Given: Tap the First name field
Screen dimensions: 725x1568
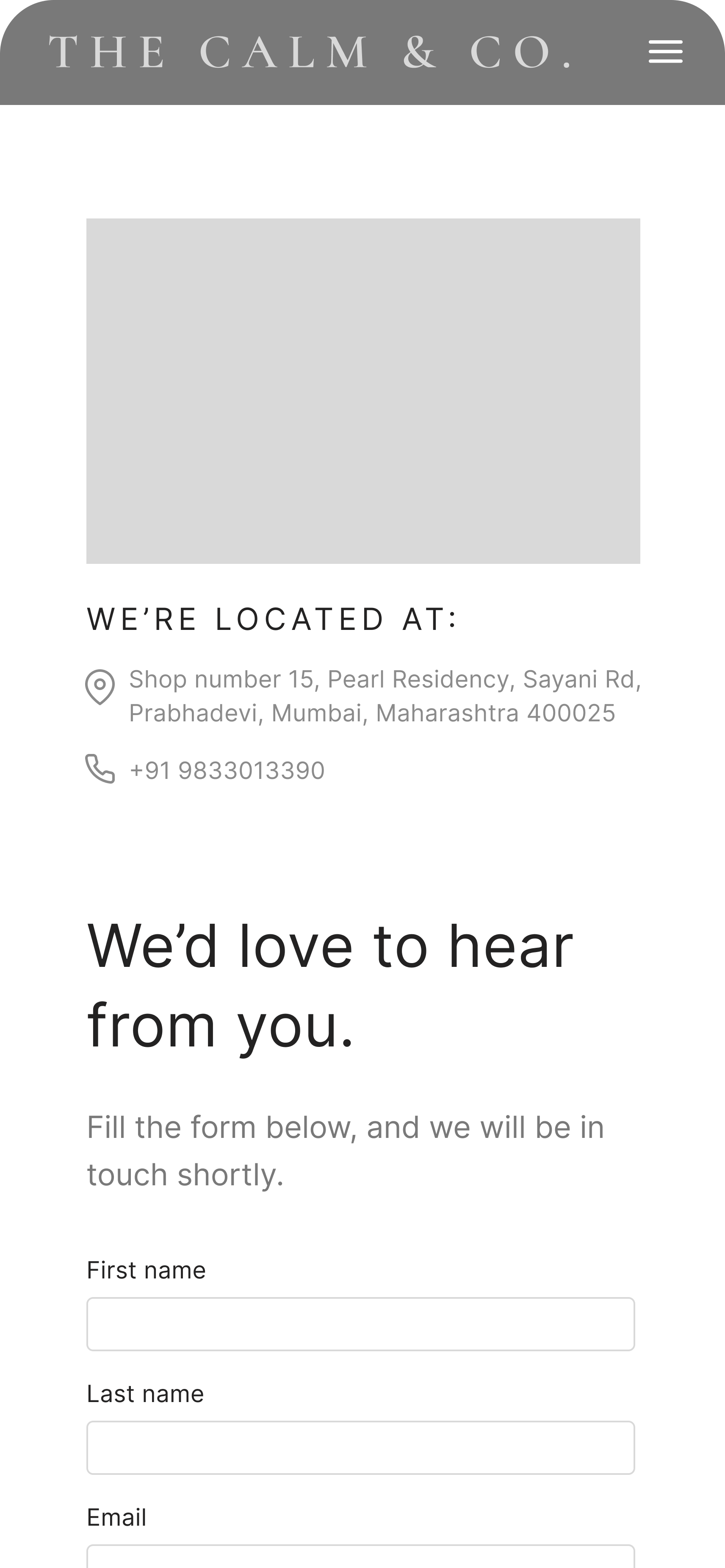Looking at the screenshot, I should [360, 1323].
